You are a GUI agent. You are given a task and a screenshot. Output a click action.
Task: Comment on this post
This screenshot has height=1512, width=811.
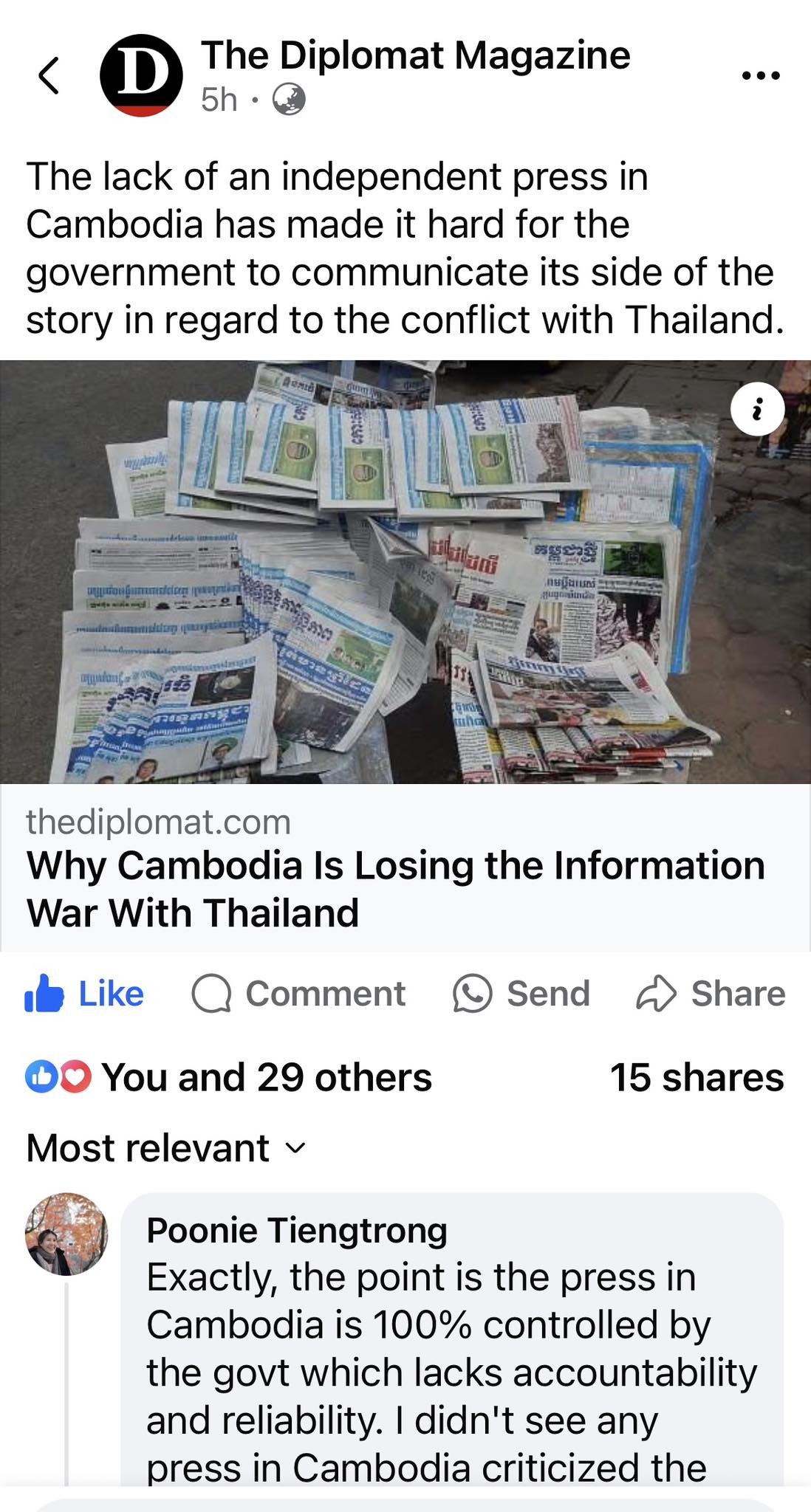pyautogui.click(x=298, y=994)
